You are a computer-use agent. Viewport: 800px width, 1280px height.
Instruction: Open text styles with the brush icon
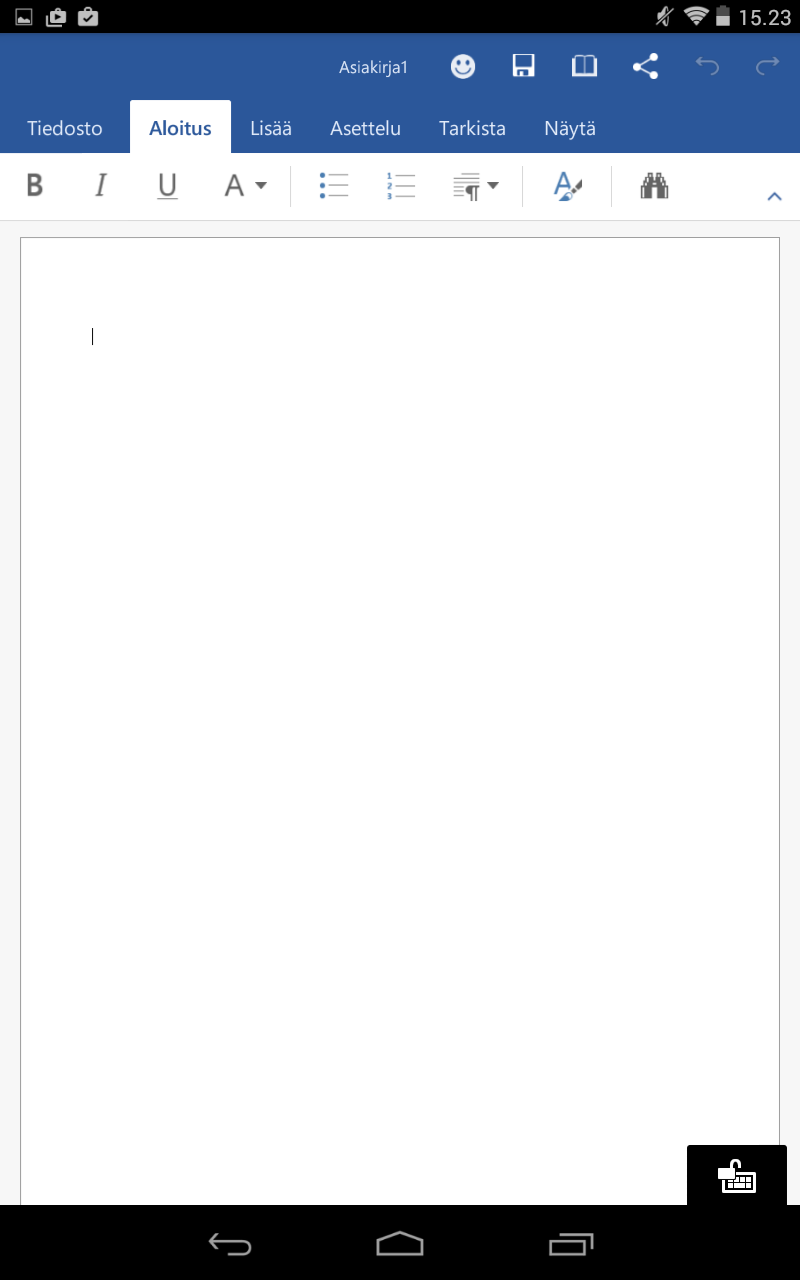coord(567,186)
